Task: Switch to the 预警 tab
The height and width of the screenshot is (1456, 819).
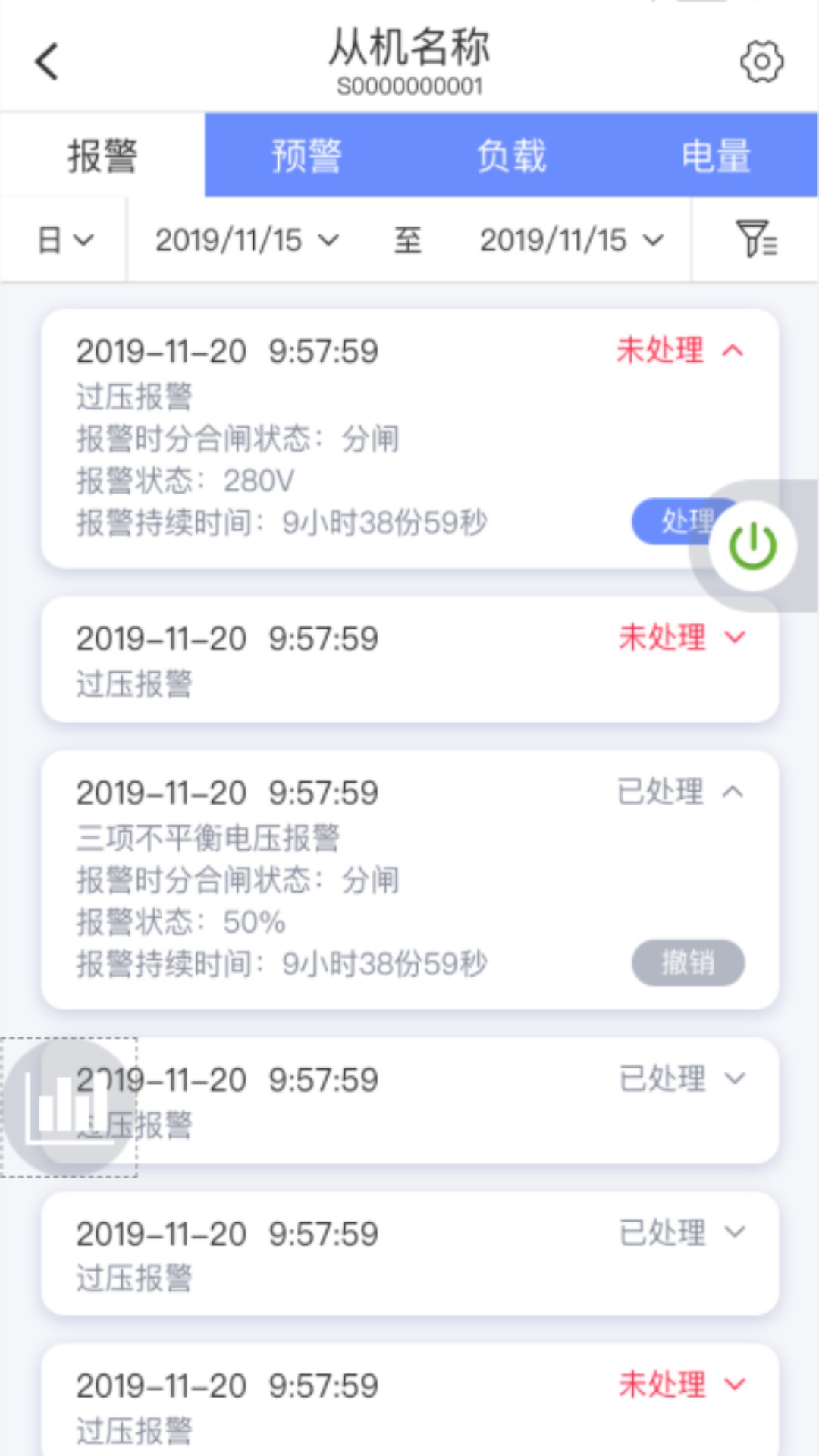Action: [x=306, y=155]
